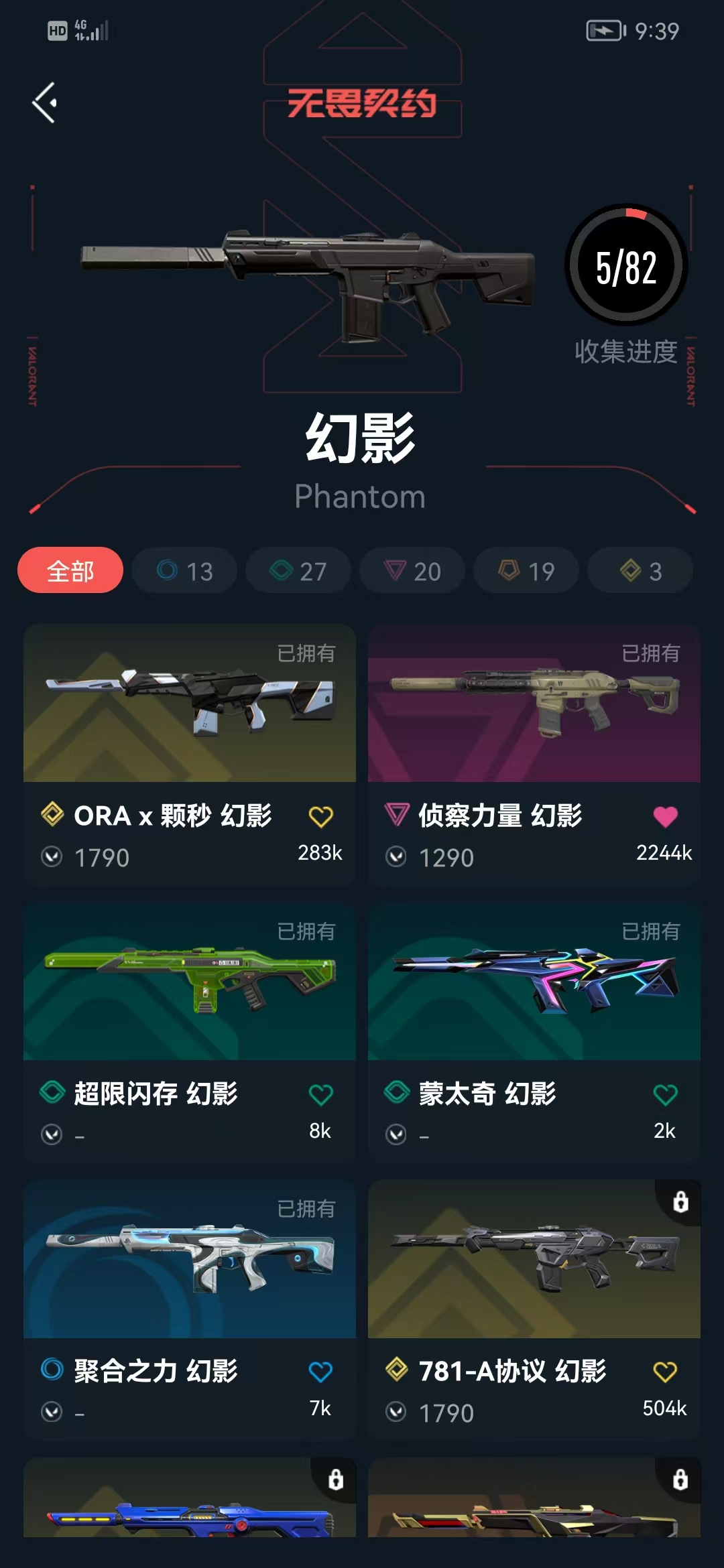Viewport: 724px width, 1568px height.
Task: Unlike the 侦察力量 幻影 skin
Action: [x=665, y=817]
